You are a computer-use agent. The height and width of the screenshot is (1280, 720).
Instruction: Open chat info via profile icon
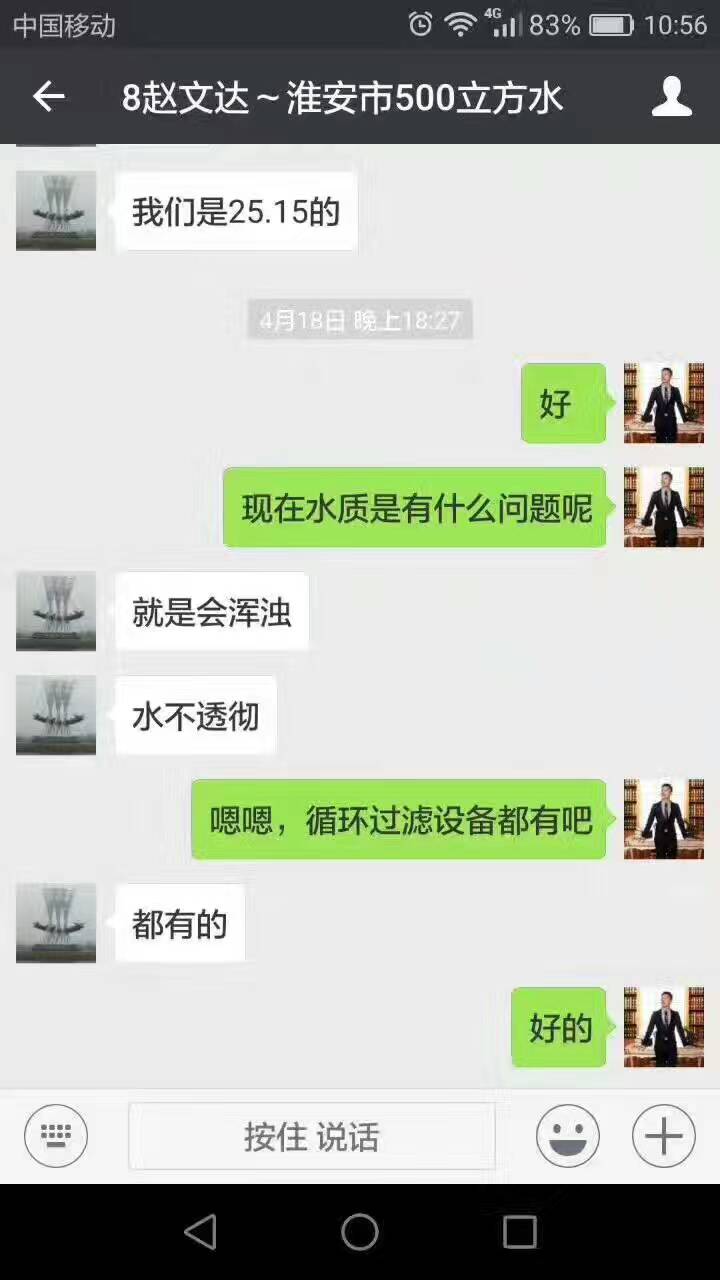(x=671, y=97)
